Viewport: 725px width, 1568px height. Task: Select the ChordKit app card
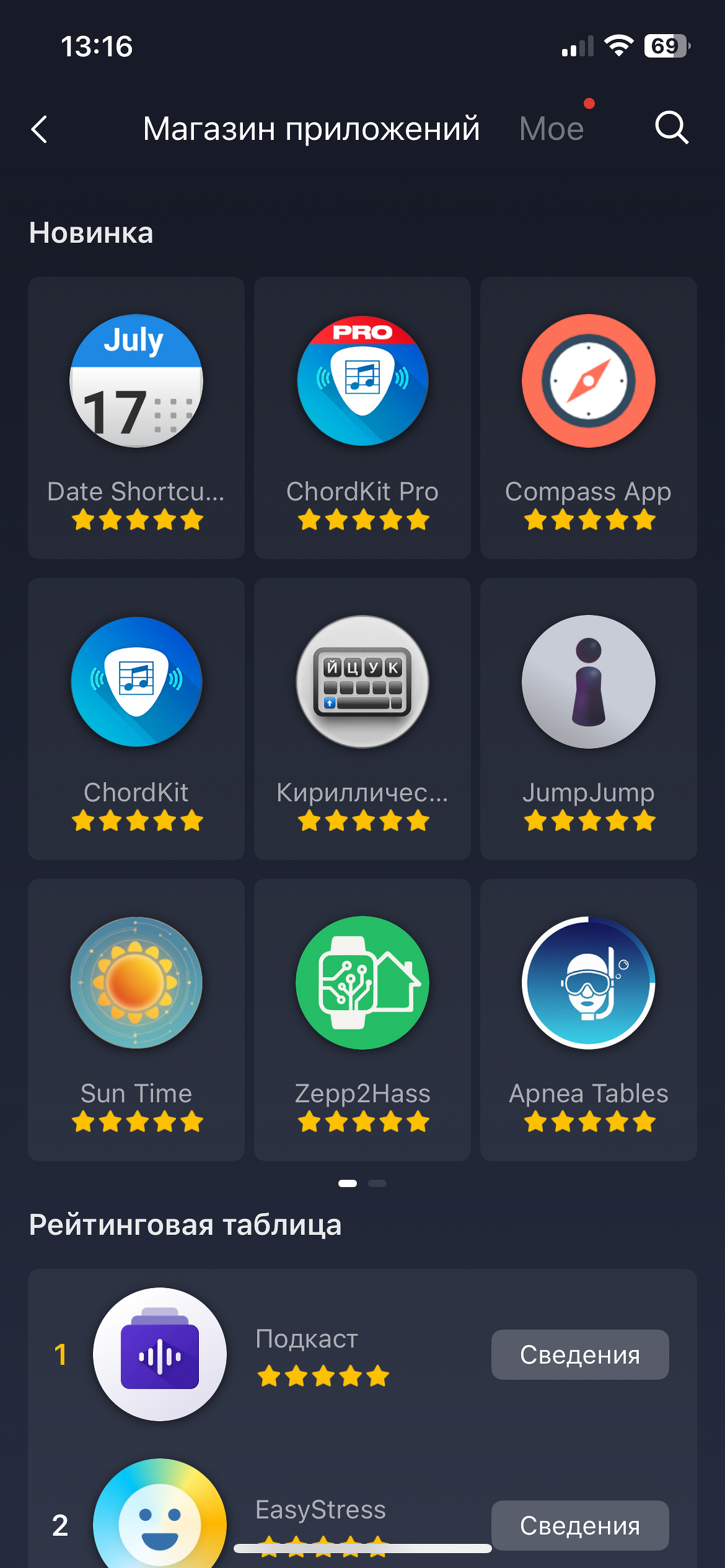coord(136,718)
